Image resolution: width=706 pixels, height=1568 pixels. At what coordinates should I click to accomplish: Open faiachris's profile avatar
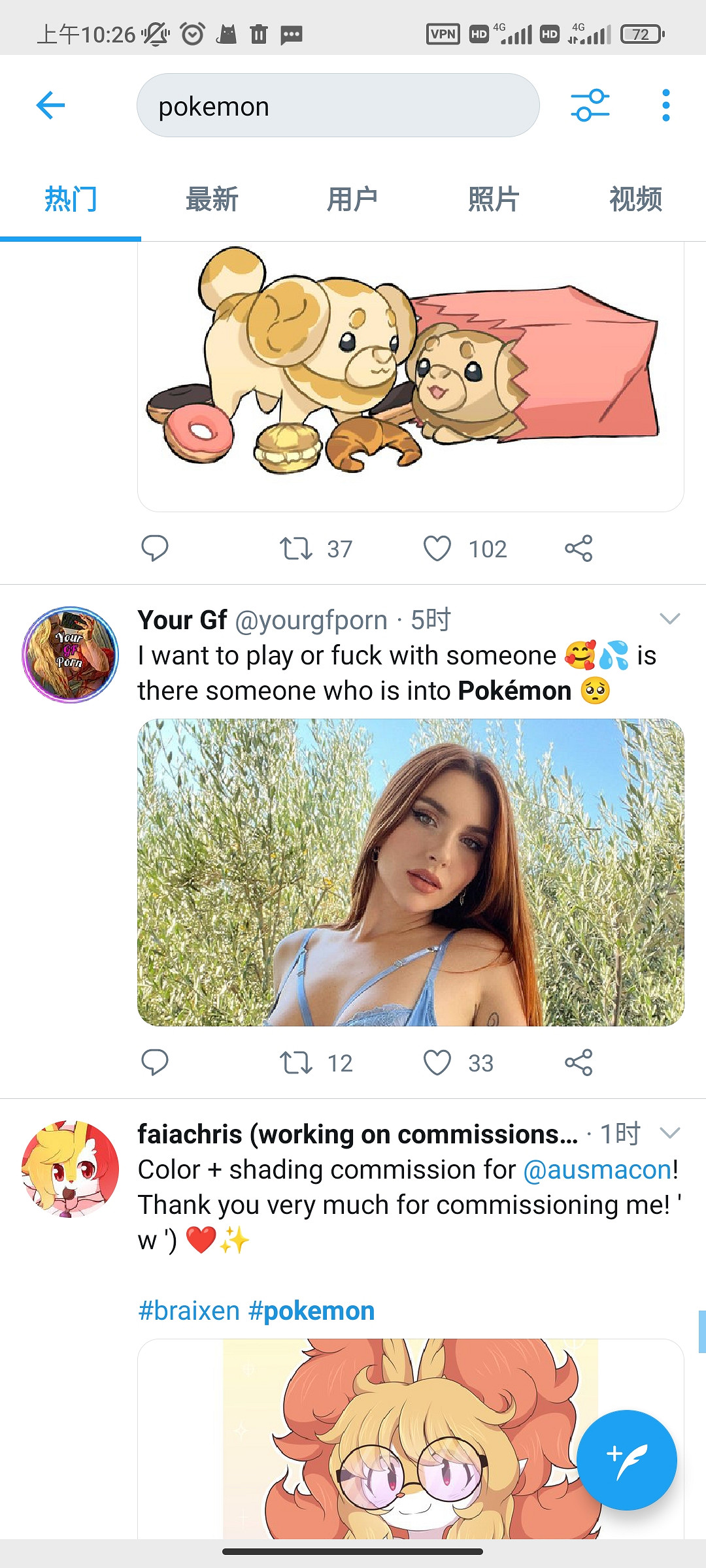[x=71, y=1169]
